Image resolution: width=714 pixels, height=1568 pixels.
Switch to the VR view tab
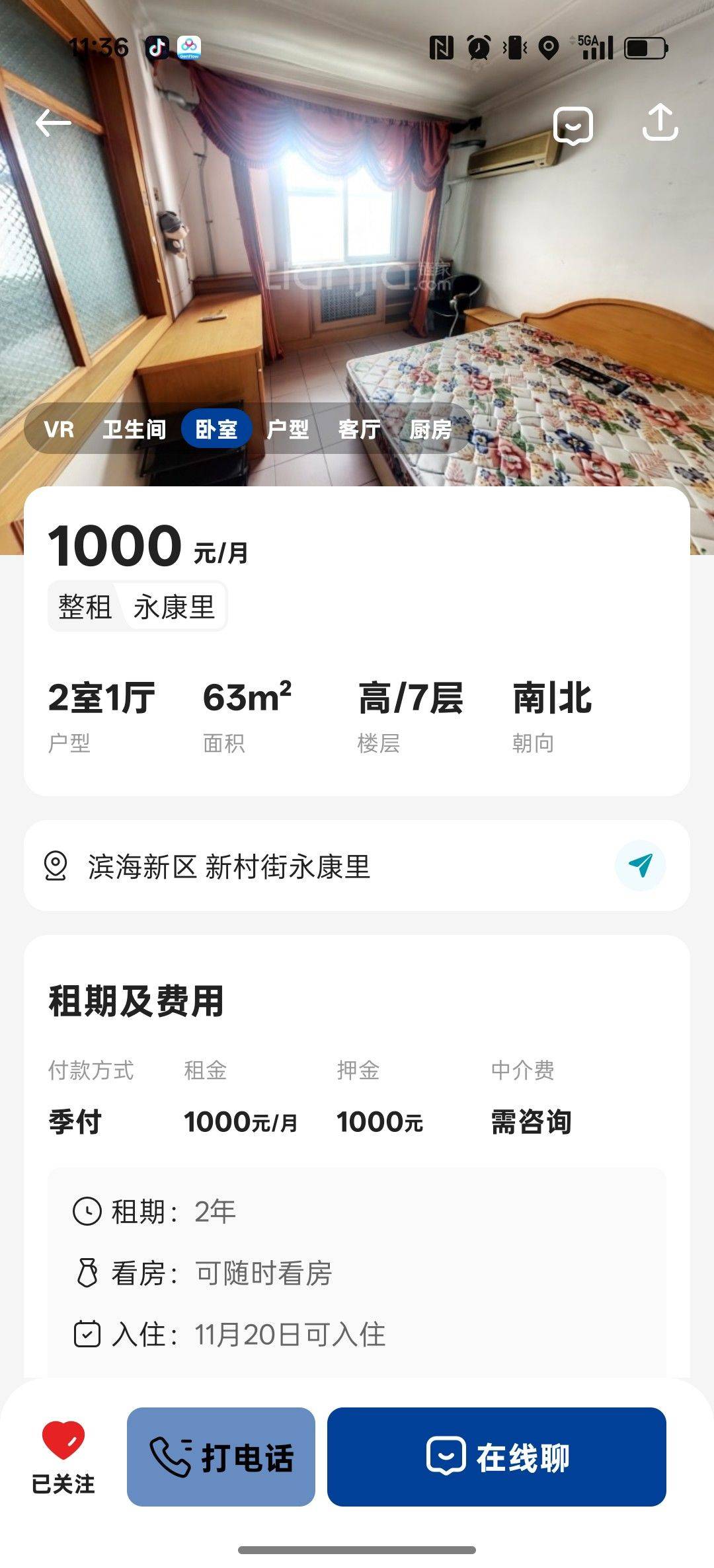click(58, 429)
